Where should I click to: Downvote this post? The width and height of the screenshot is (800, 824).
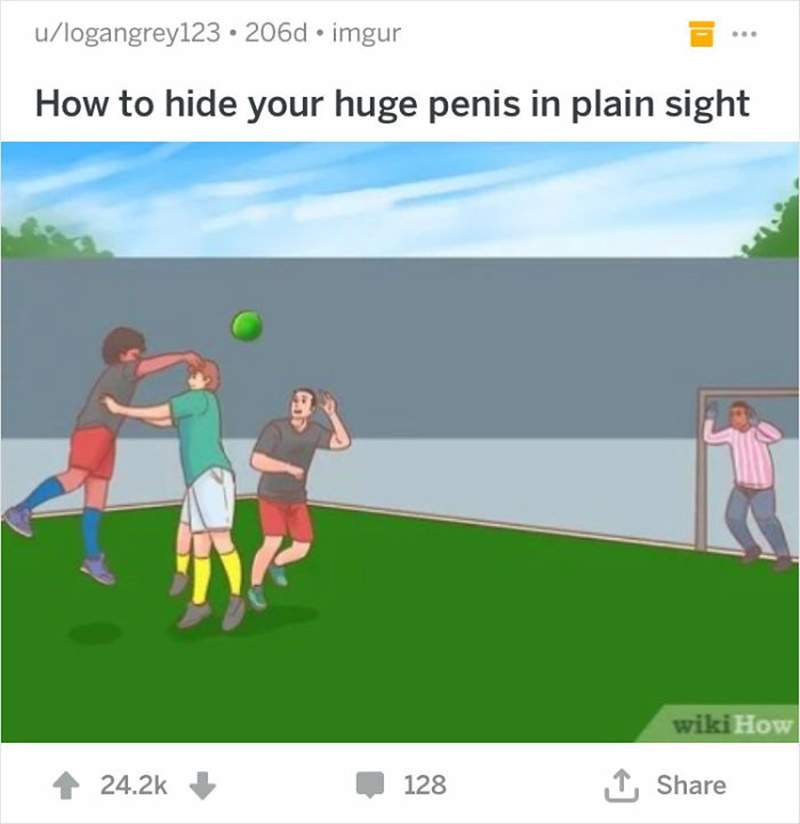point(201,785)
